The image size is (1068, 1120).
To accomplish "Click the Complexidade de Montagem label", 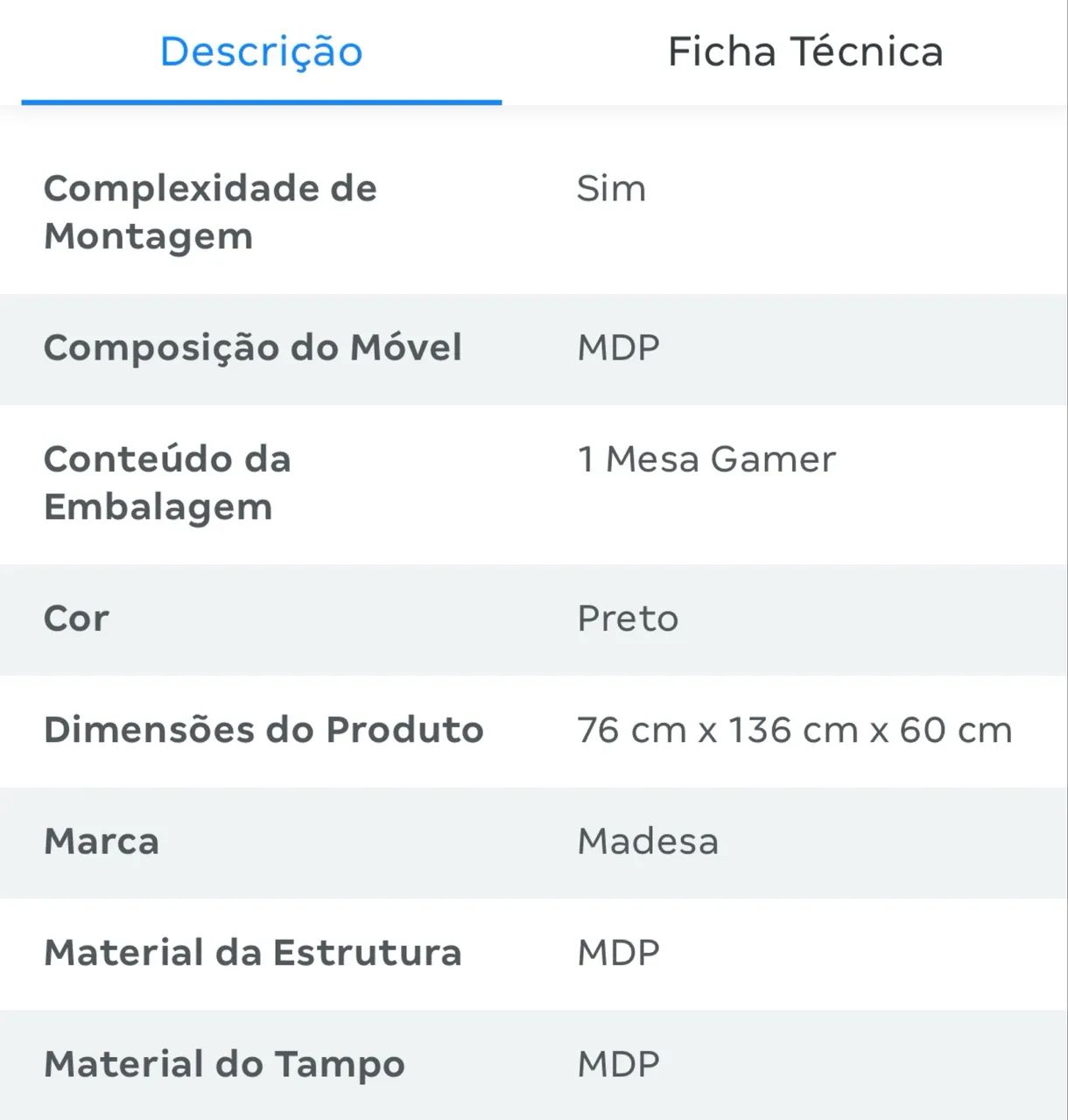I will (210, 211).
